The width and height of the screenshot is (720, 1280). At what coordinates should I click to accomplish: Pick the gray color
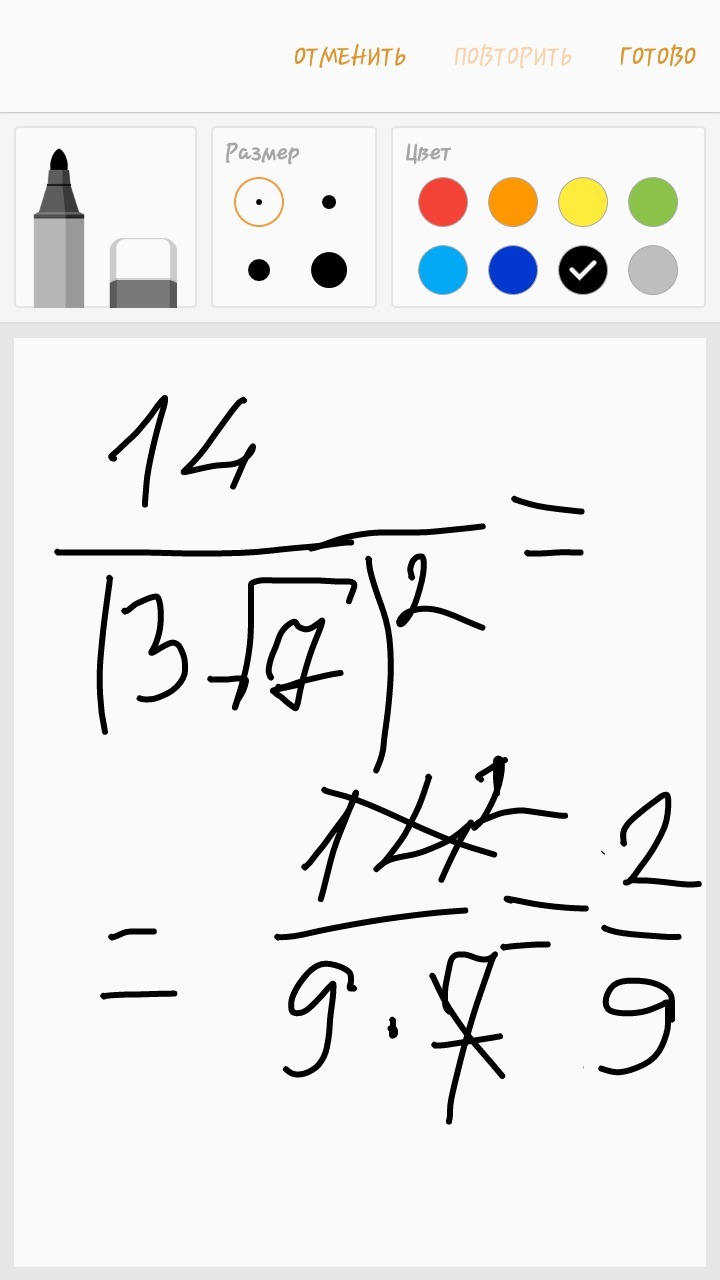pos(653,270)
